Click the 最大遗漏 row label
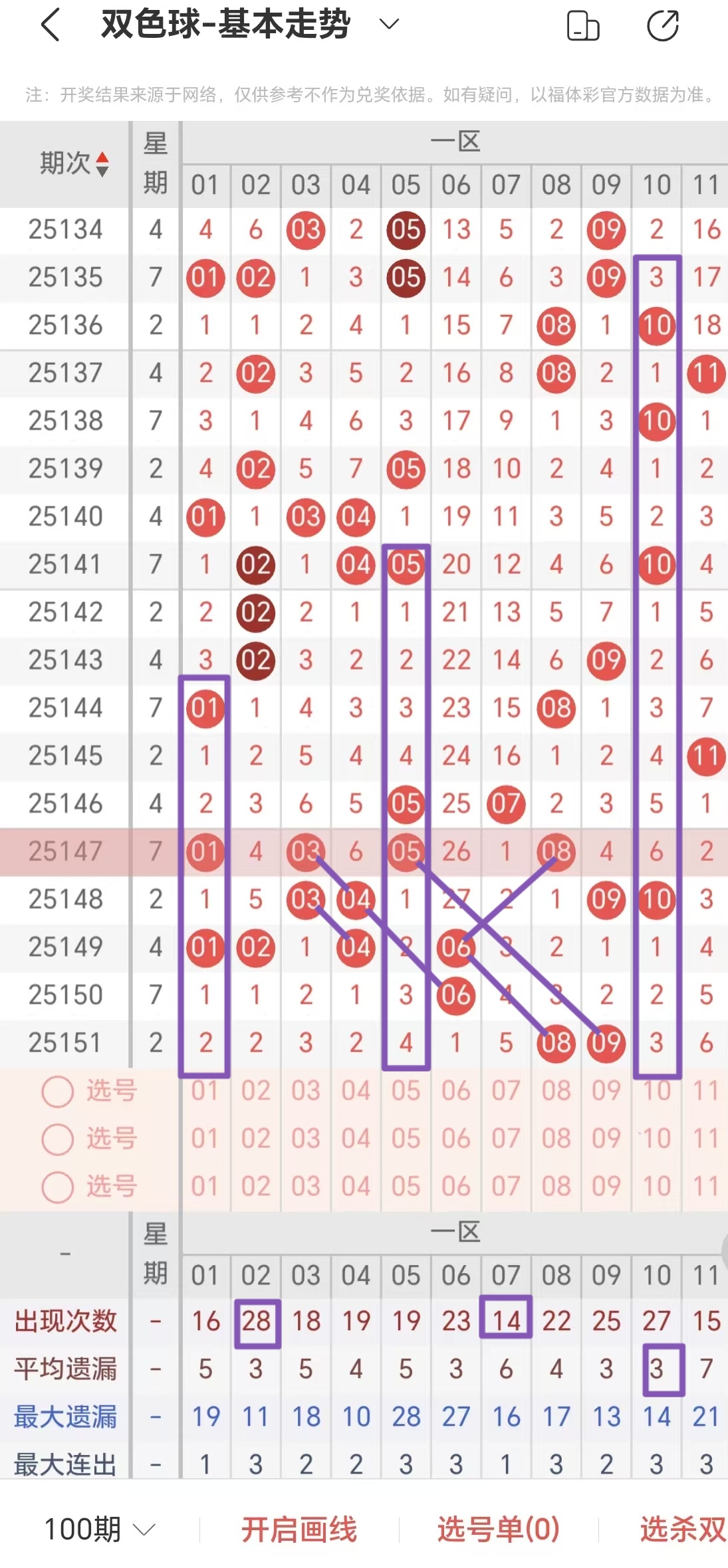The height and width of the screenshot is (1568, 728). point(64,1416)
